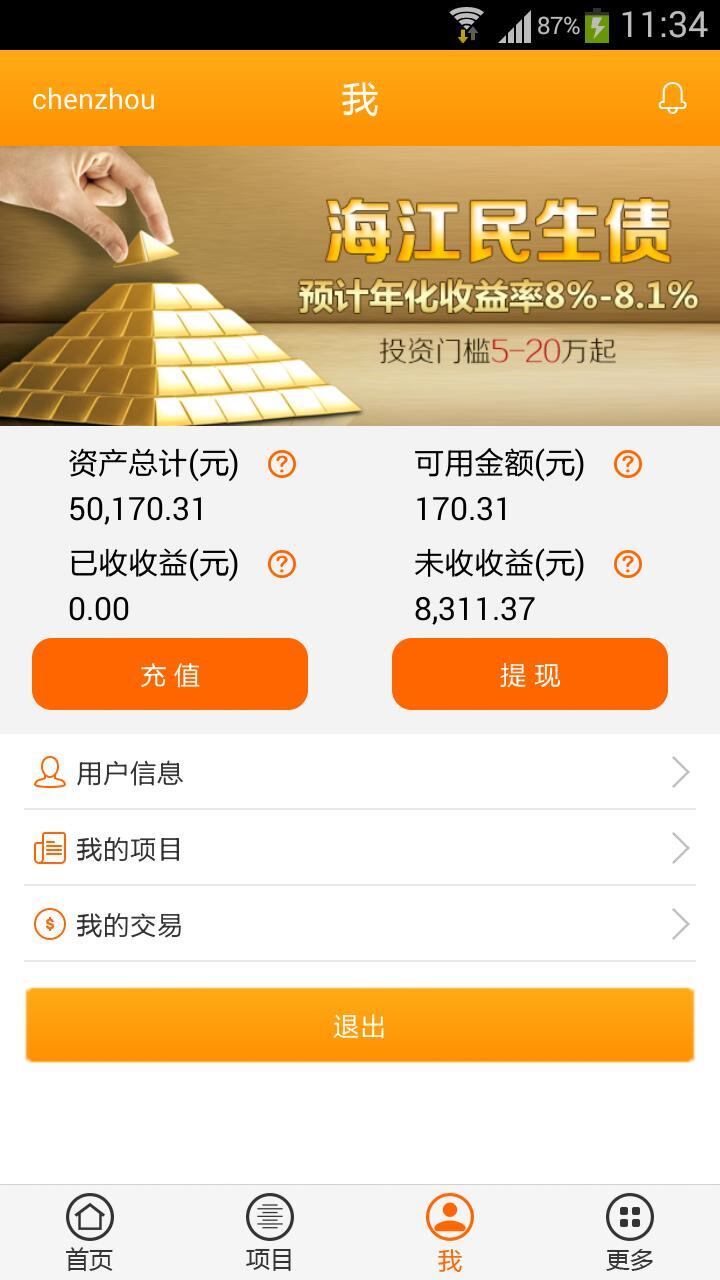
Task: Go to the 项目 tab
Action: (x=270, y=1232)
